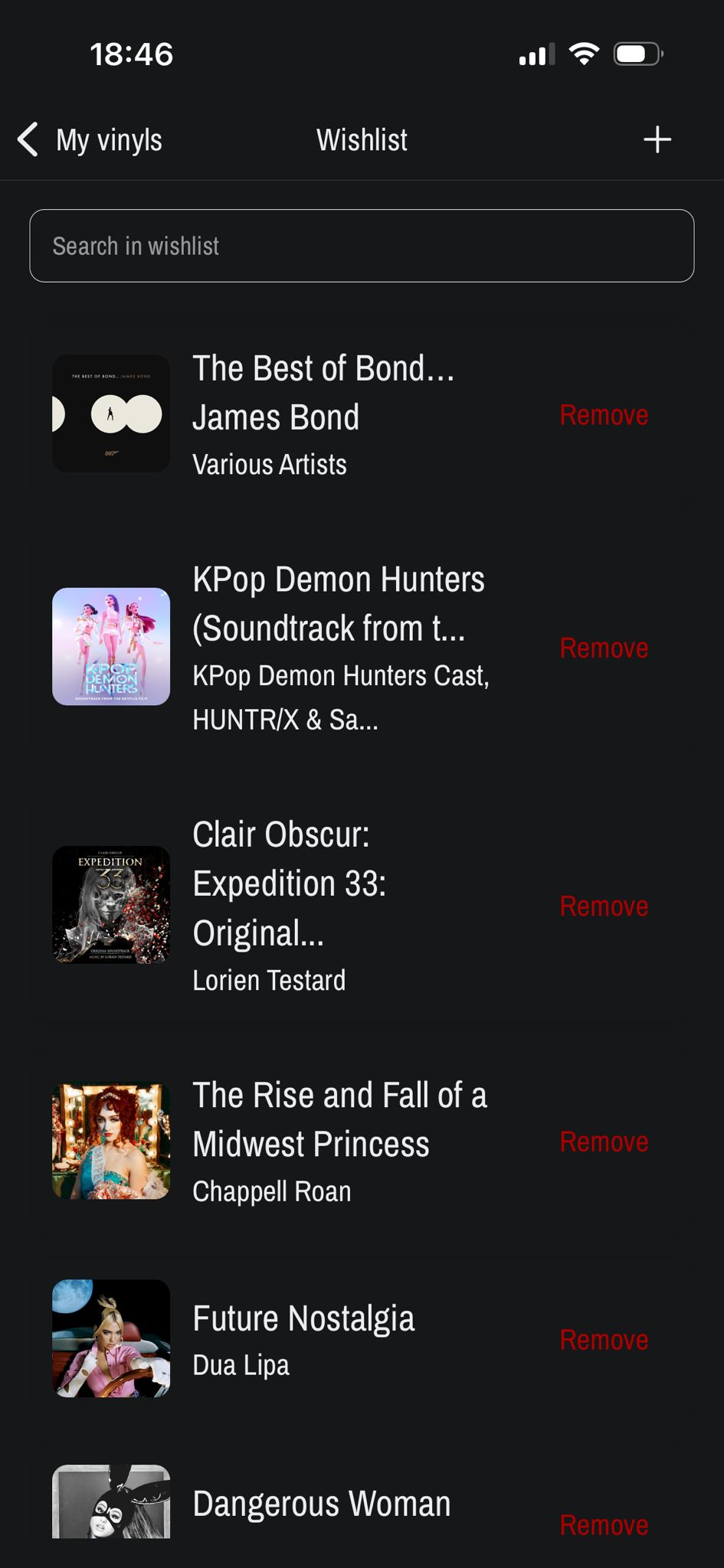
Task: Open the James Bond album artwork thumbnail
Action: tap(110, 412)
